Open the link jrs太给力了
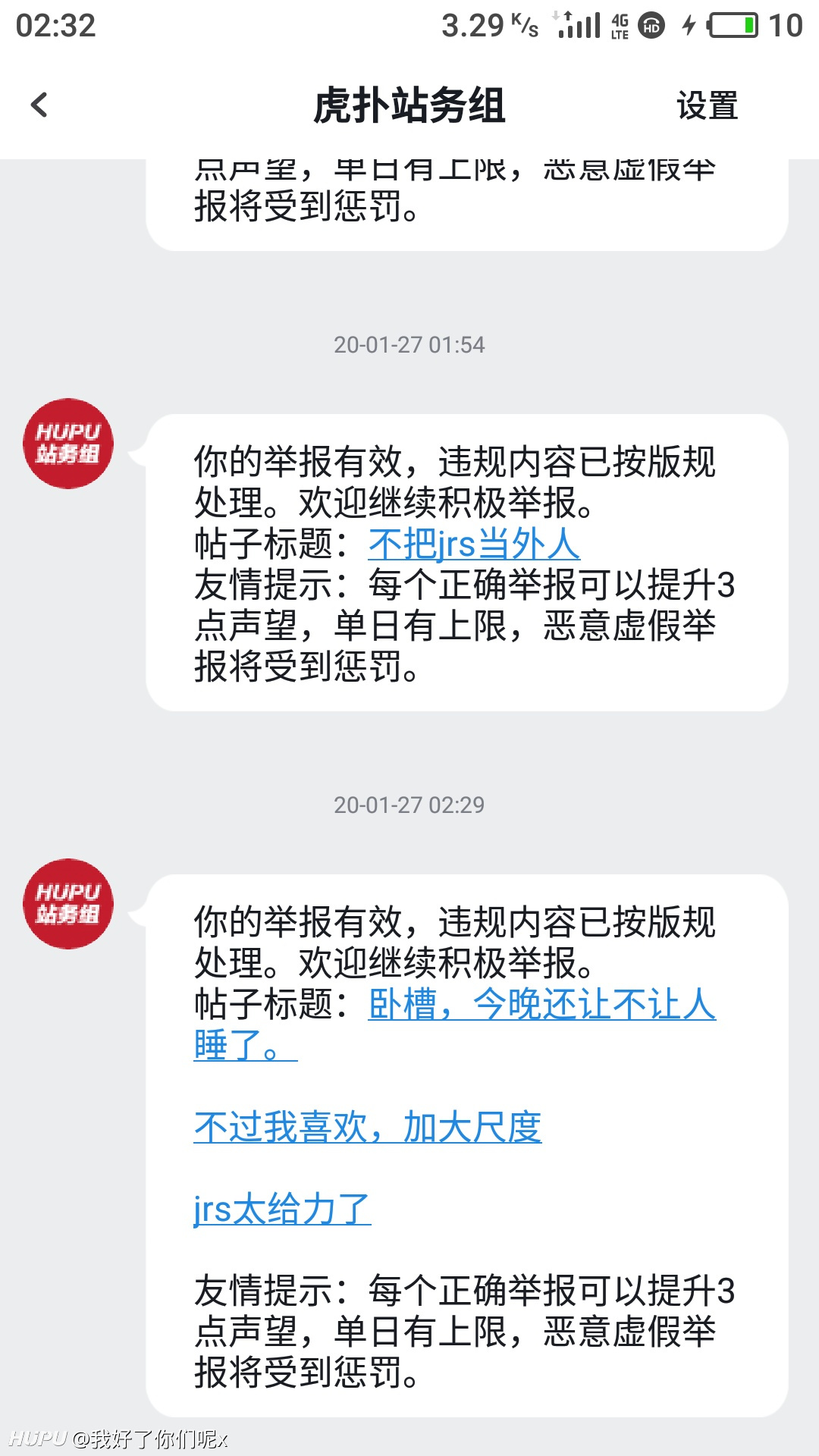The image size is (819, 1456). coord(282,1209)
